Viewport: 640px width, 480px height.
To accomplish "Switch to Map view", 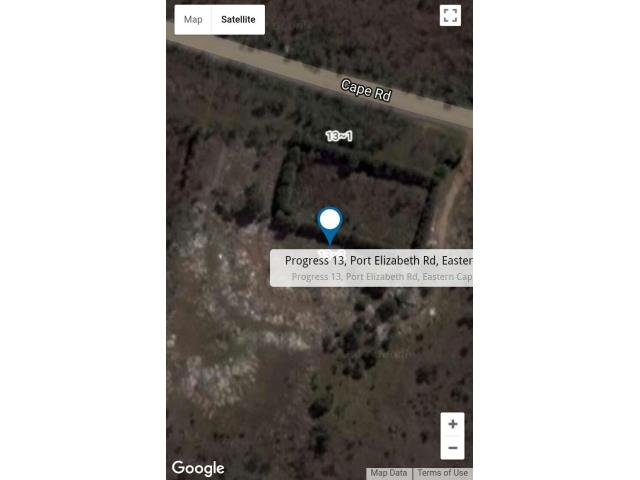I will click(x=193, y=20).
